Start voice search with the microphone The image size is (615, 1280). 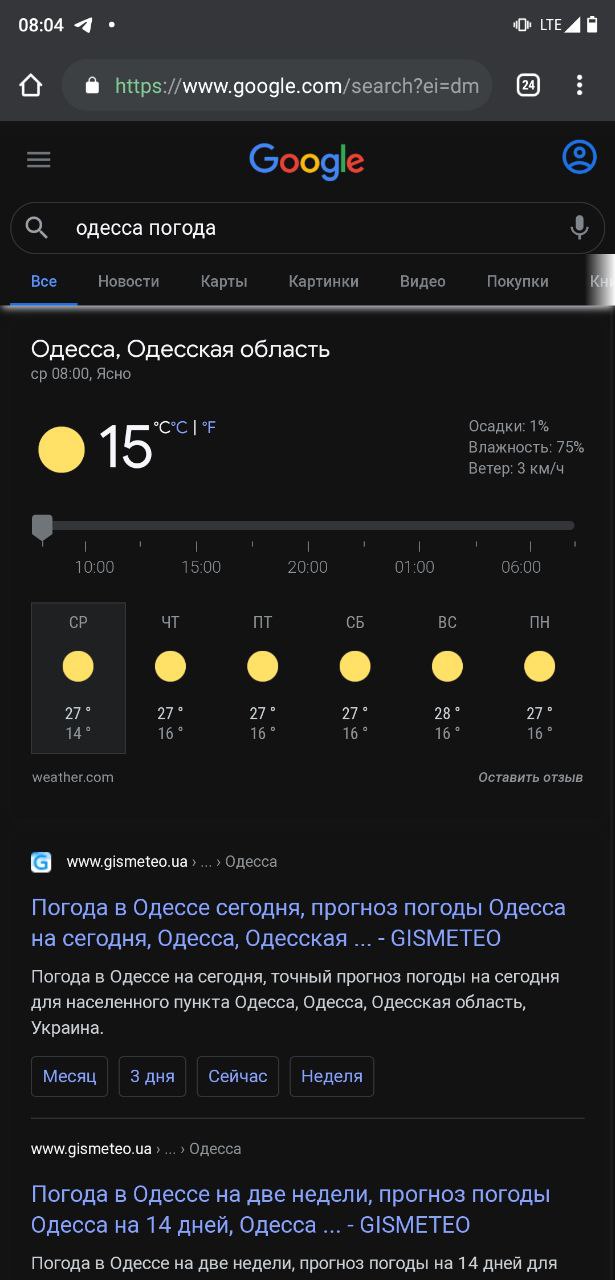coord(579,228)
